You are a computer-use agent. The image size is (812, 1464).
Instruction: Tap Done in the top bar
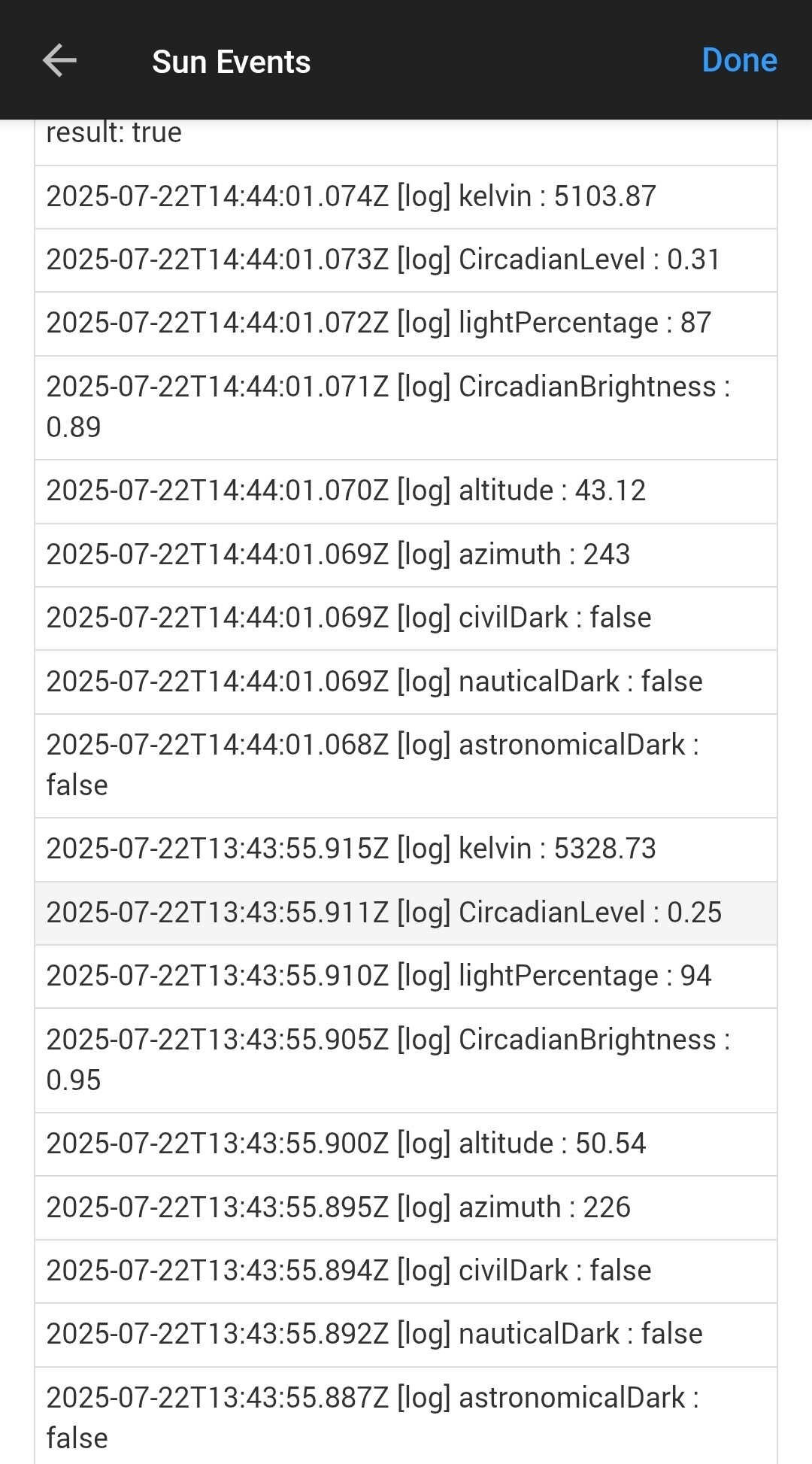[738, 61]
